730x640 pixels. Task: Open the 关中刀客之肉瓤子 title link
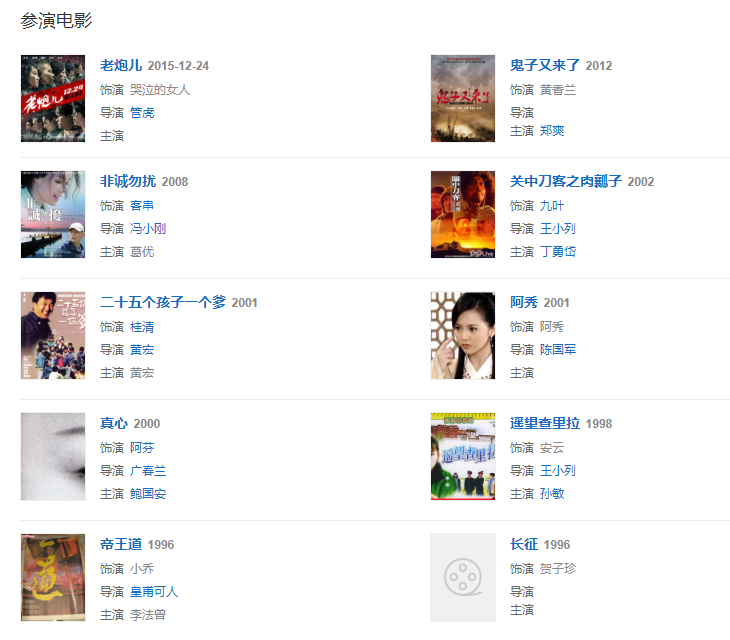pos(566,182)
